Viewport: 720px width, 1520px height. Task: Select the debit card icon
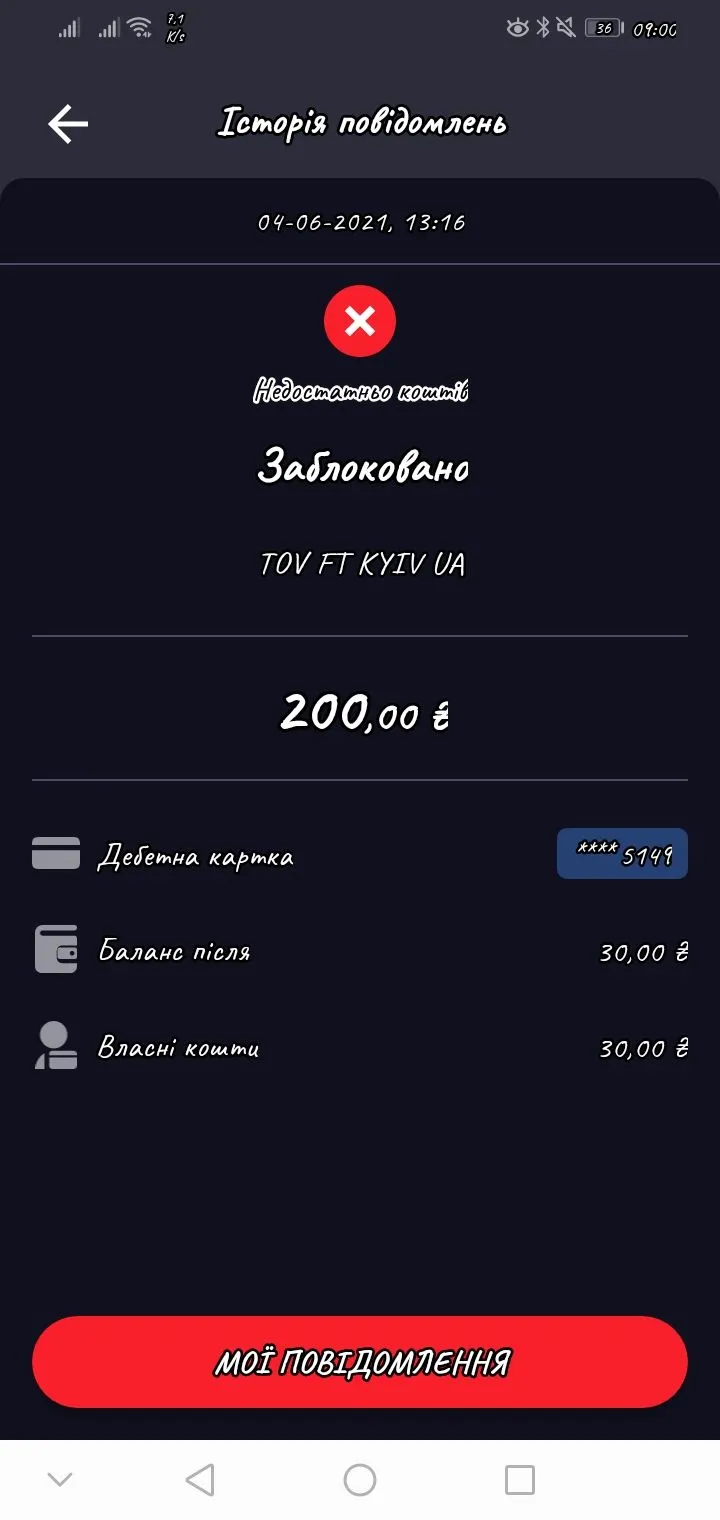click(x=55, y=852)
